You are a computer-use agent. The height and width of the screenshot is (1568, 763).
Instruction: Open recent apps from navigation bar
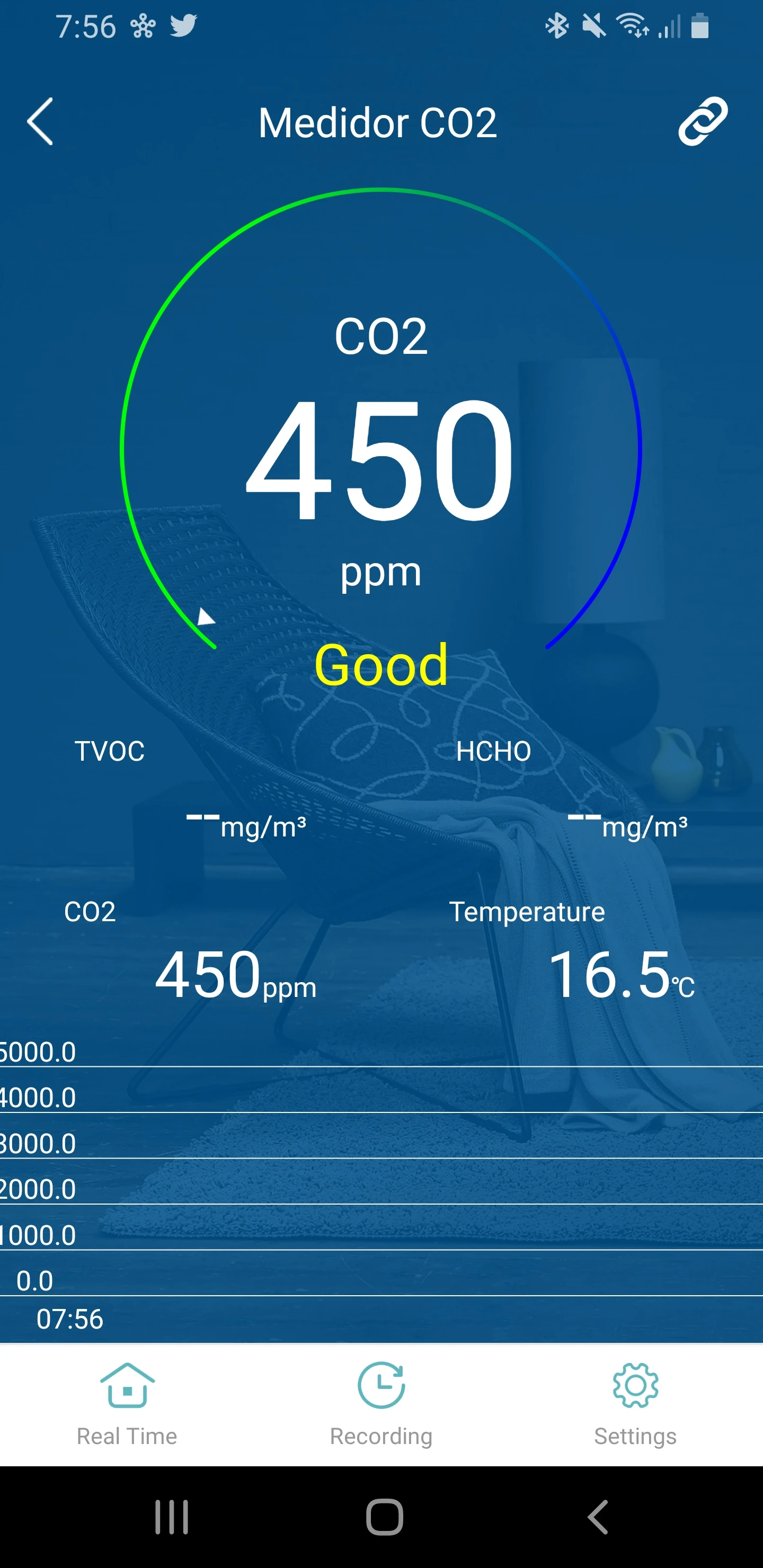[172, 1517]
